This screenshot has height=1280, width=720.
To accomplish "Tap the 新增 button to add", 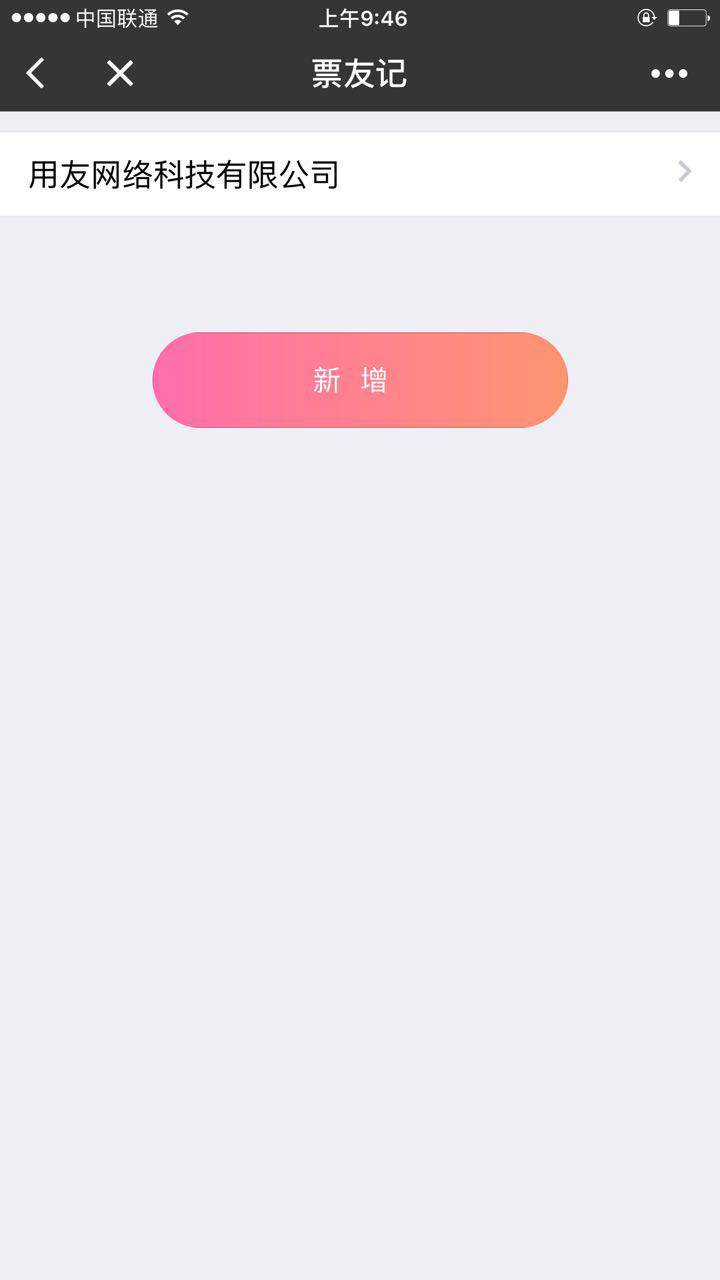I will (360, 380).
